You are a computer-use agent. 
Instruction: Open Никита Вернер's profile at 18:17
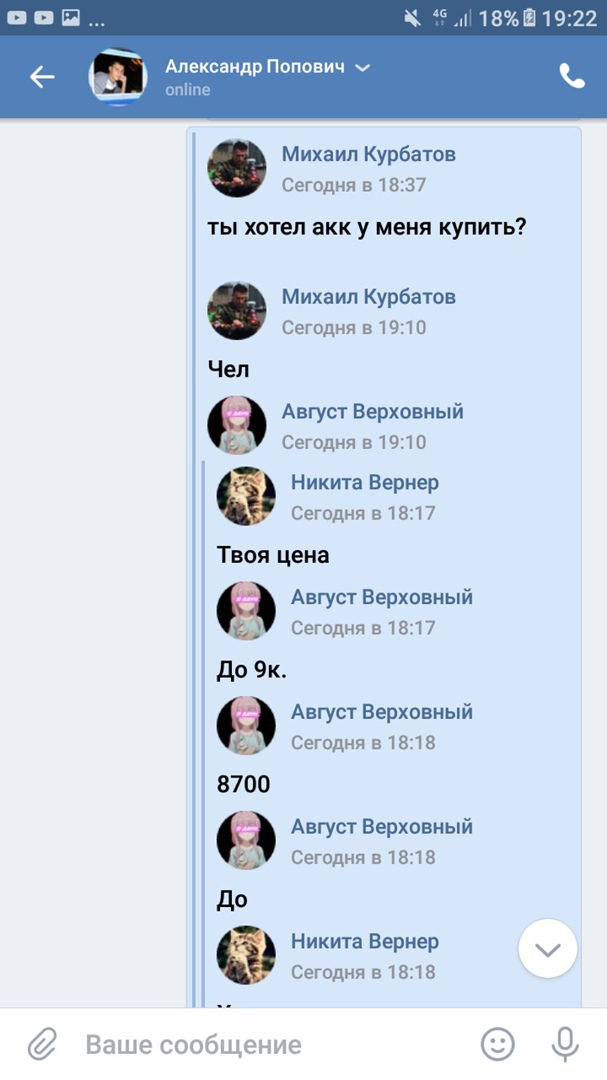tap(247, 496)
